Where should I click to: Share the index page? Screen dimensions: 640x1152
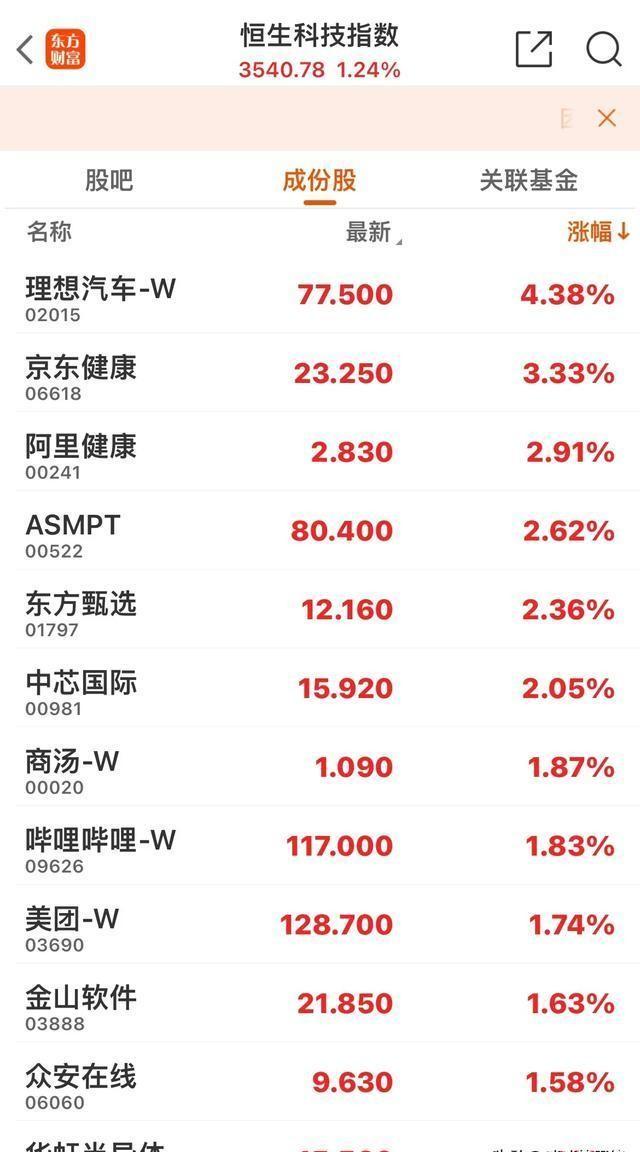[x=534, y=49]
